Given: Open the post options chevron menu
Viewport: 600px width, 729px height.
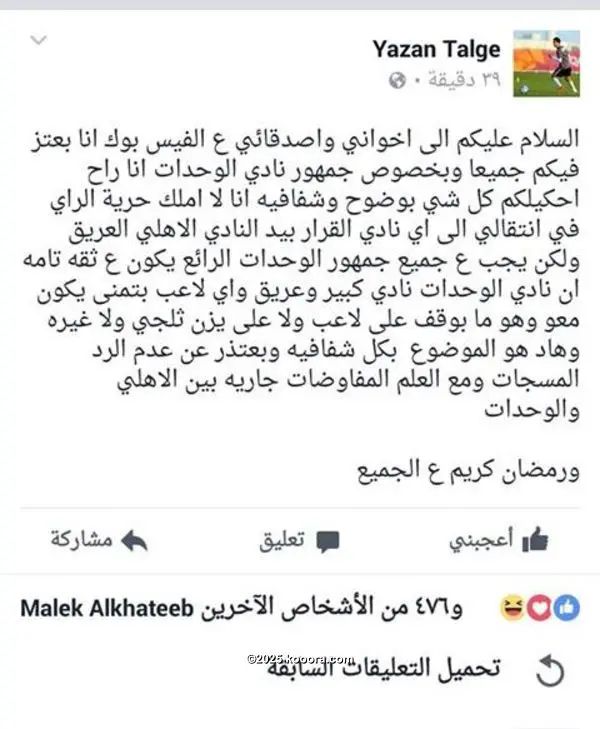Looking at the screenshot, I should [39, 41].
